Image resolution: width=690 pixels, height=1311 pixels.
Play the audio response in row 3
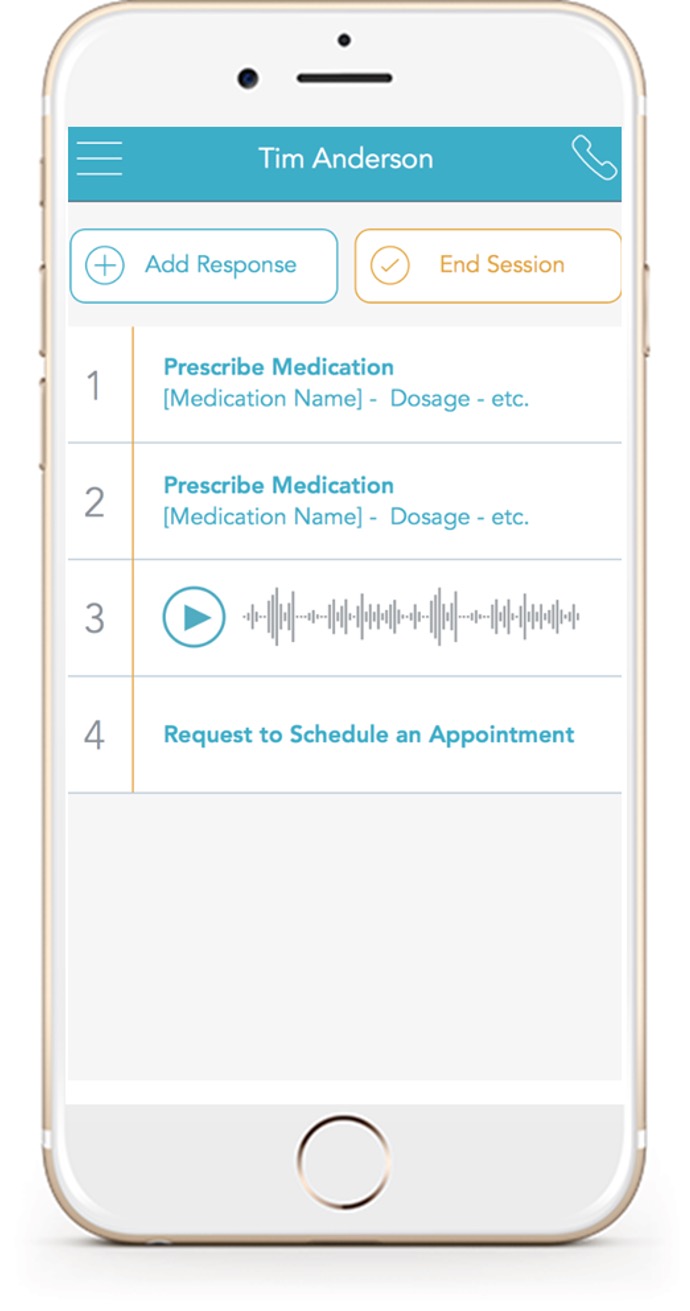tap(194, 617)
